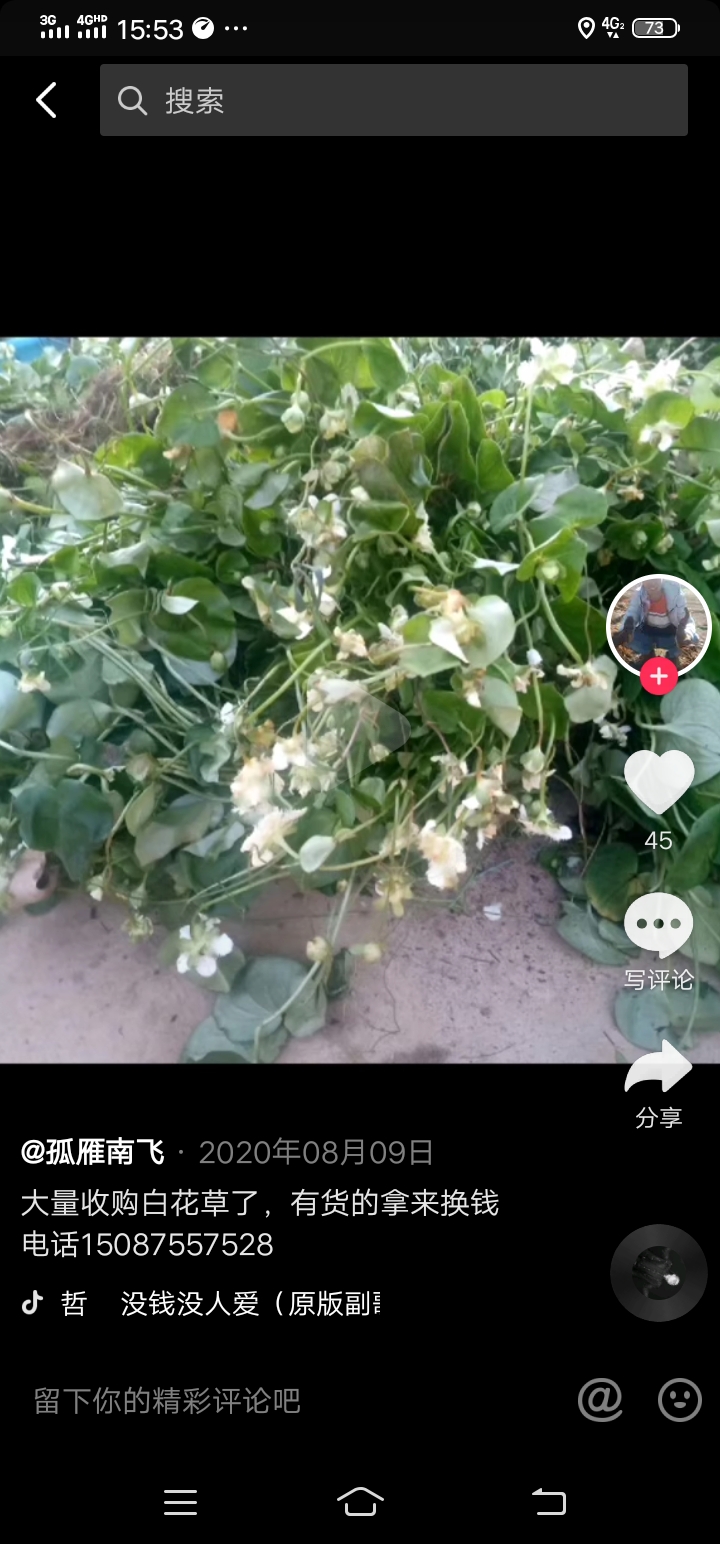Follow the creator with the plus badge
This screenshot has height=1544, width=720.
pos(658,677)
